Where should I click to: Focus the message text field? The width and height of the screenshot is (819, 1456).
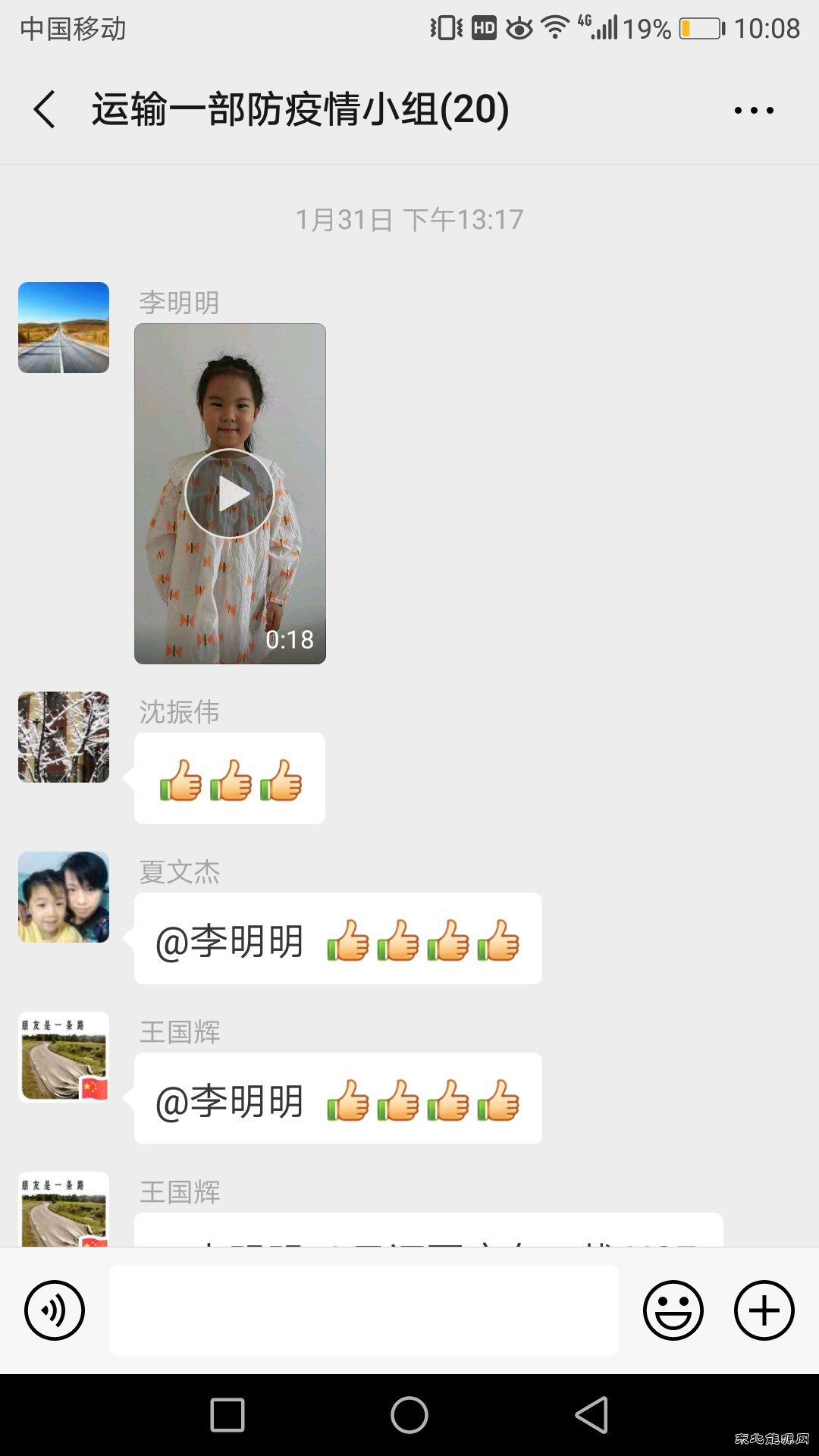pos(364,1310)
